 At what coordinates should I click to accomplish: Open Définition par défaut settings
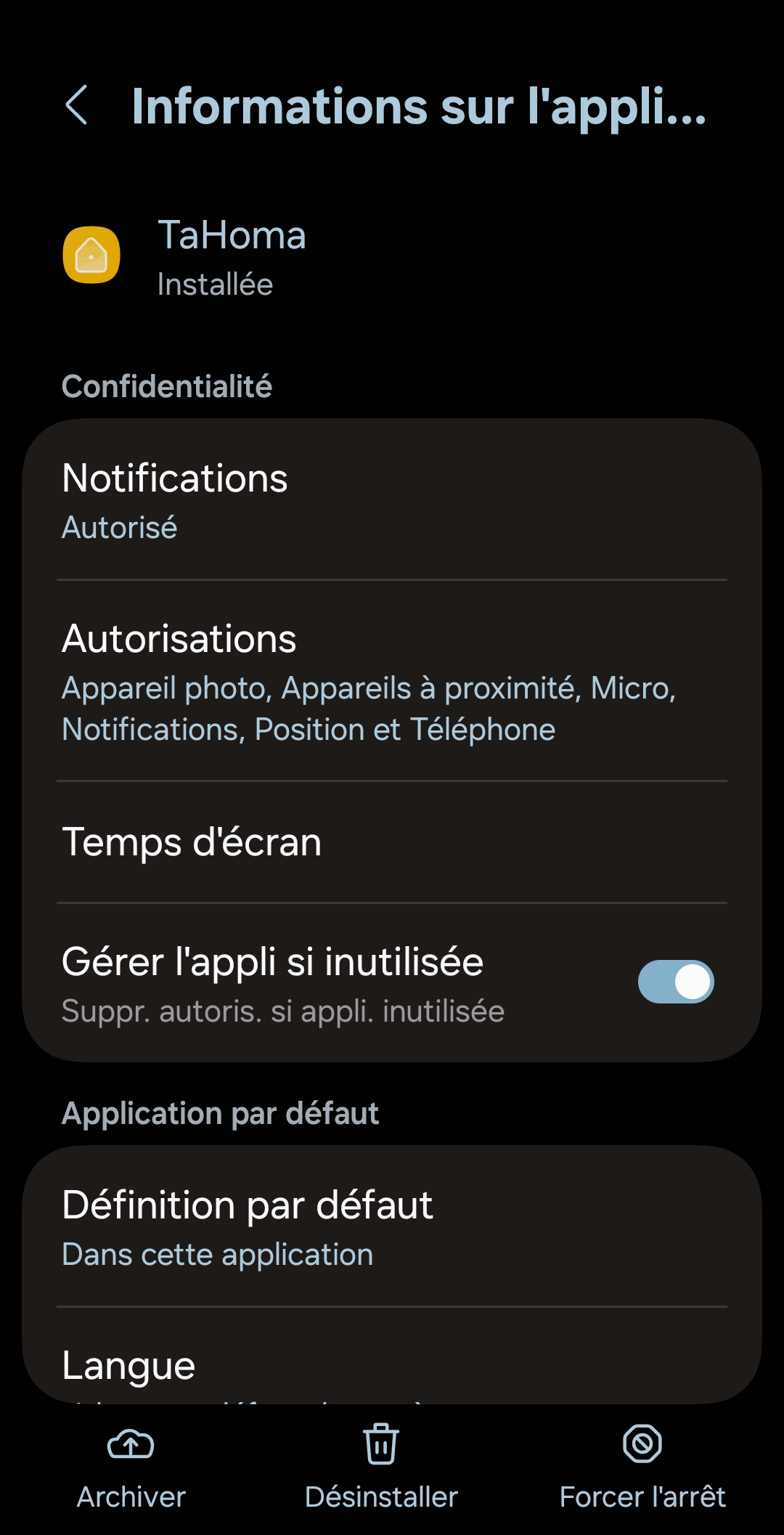tap(392, 1226)
